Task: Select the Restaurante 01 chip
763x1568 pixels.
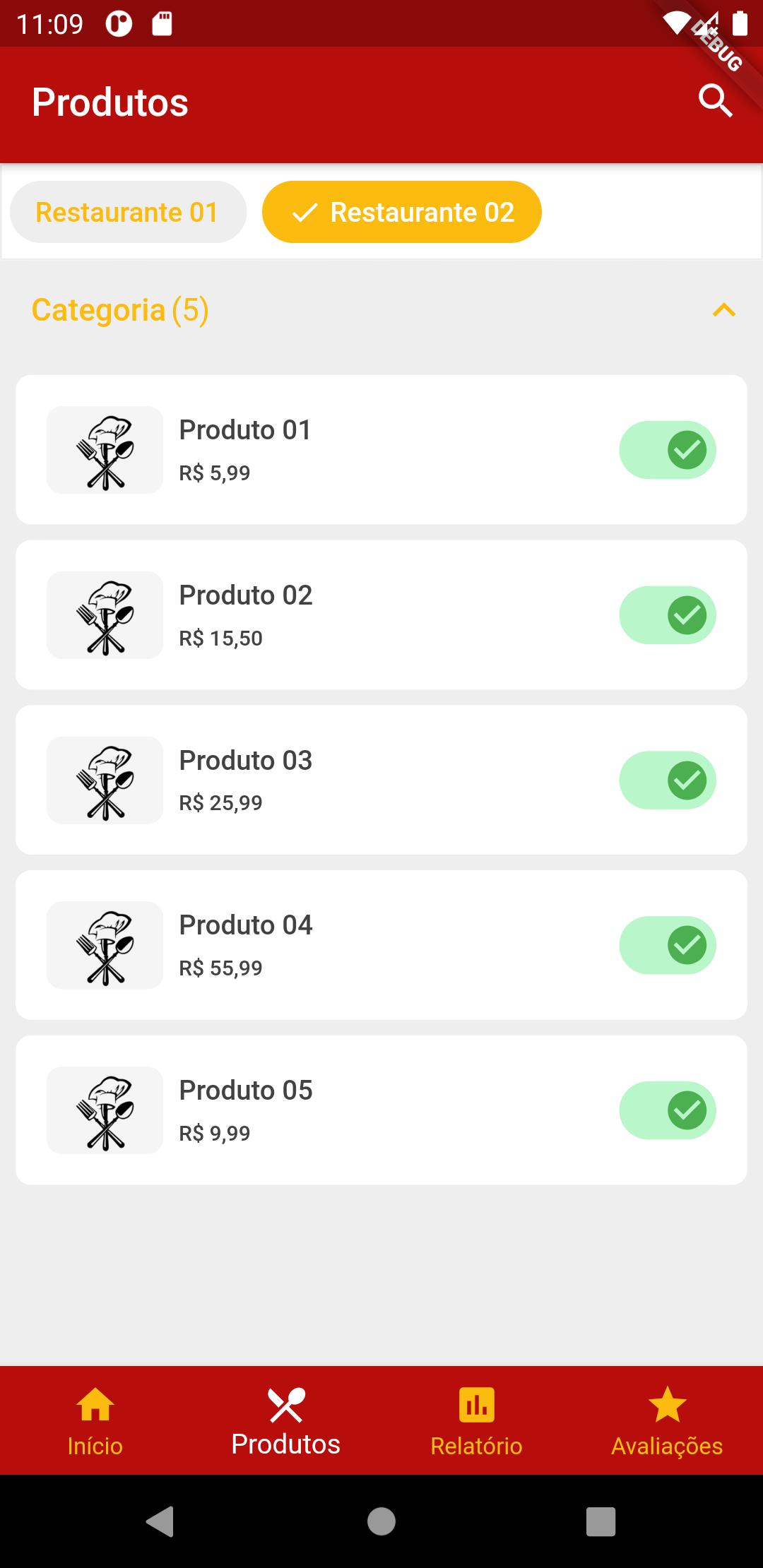Action: coord(128,212)
